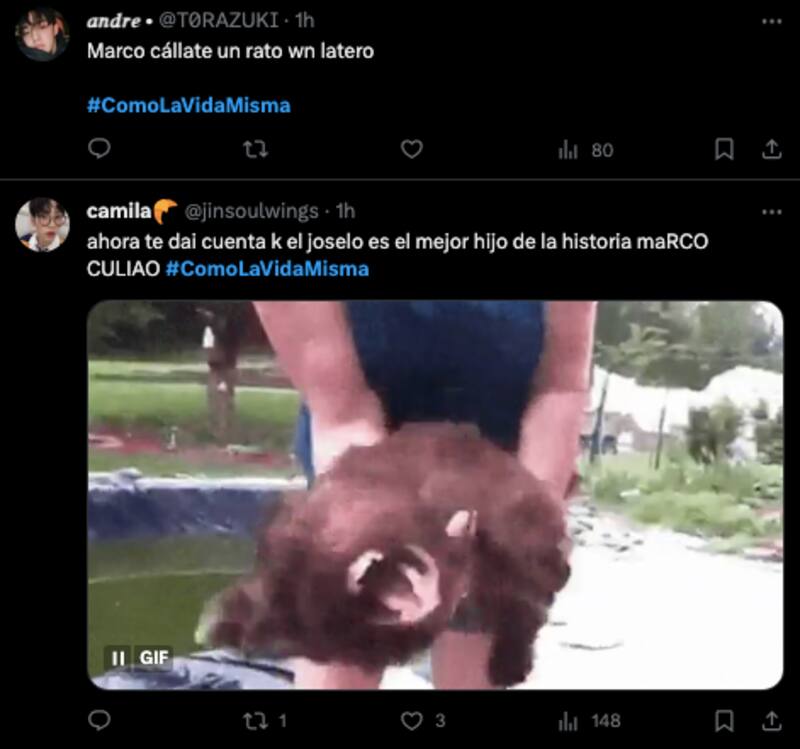View analytics of camila's tweet

(590, 720)
